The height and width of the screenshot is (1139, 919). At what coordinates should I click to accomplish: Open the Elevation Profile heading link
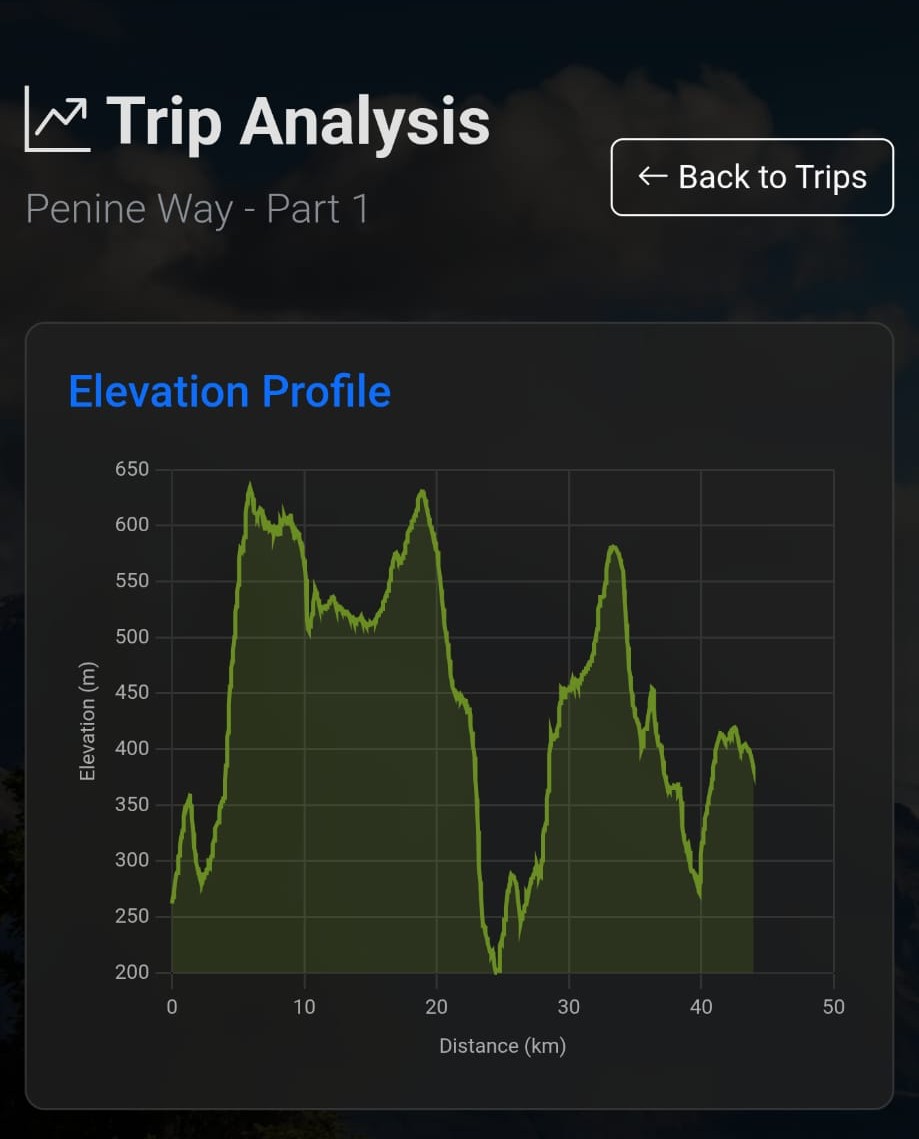(x=228, y=392)
